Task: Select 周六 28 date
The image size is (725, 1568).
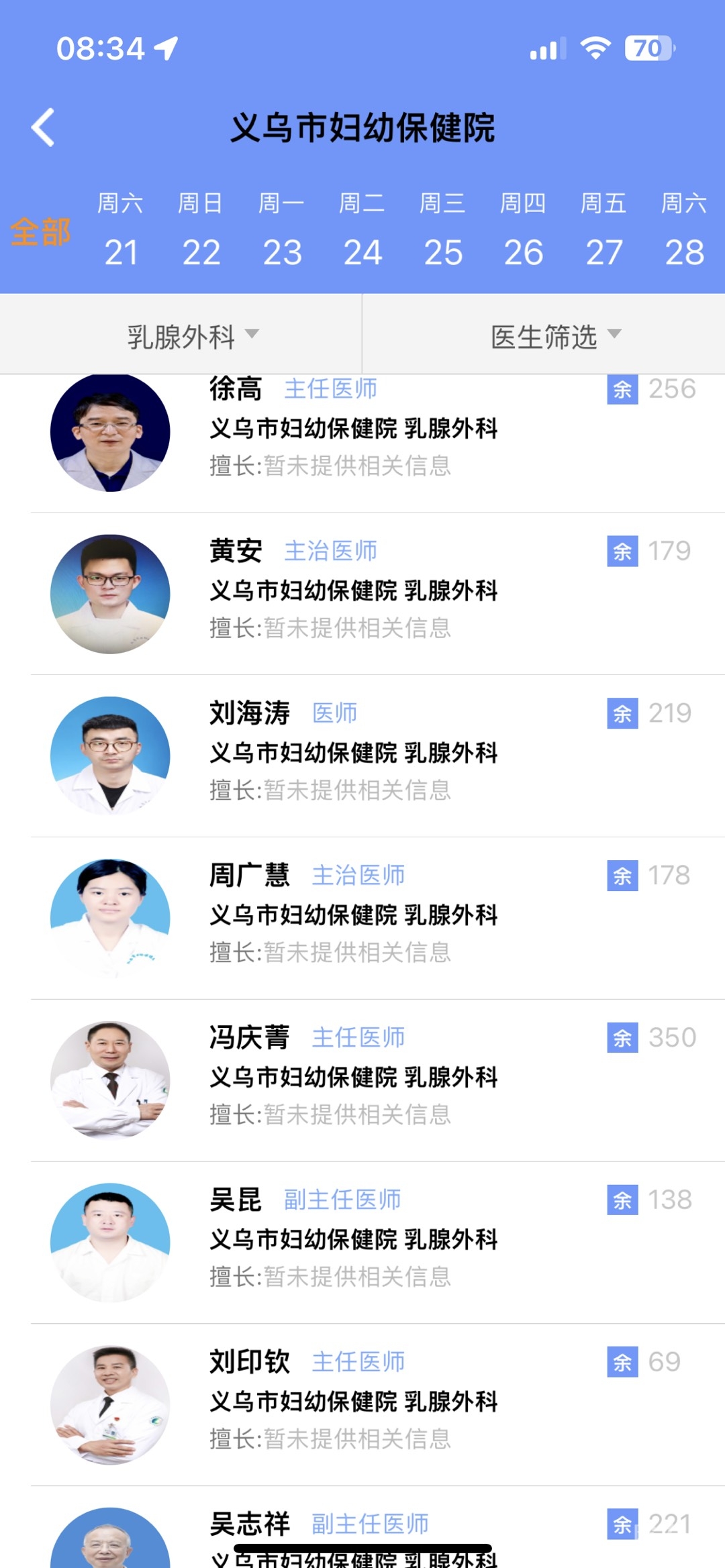Action: [685, 231]
